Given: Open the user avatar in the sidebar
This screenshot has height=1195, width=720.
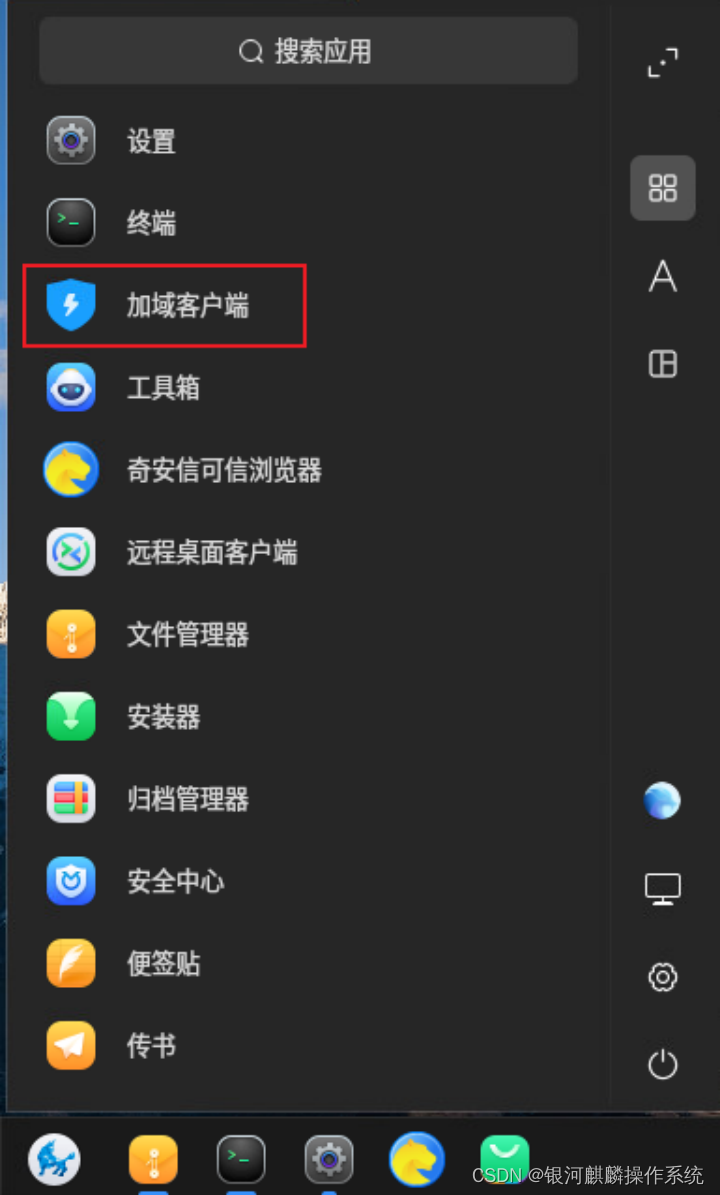Looking at the screenshot, I should pyautogui.click(x=662, y=801).
